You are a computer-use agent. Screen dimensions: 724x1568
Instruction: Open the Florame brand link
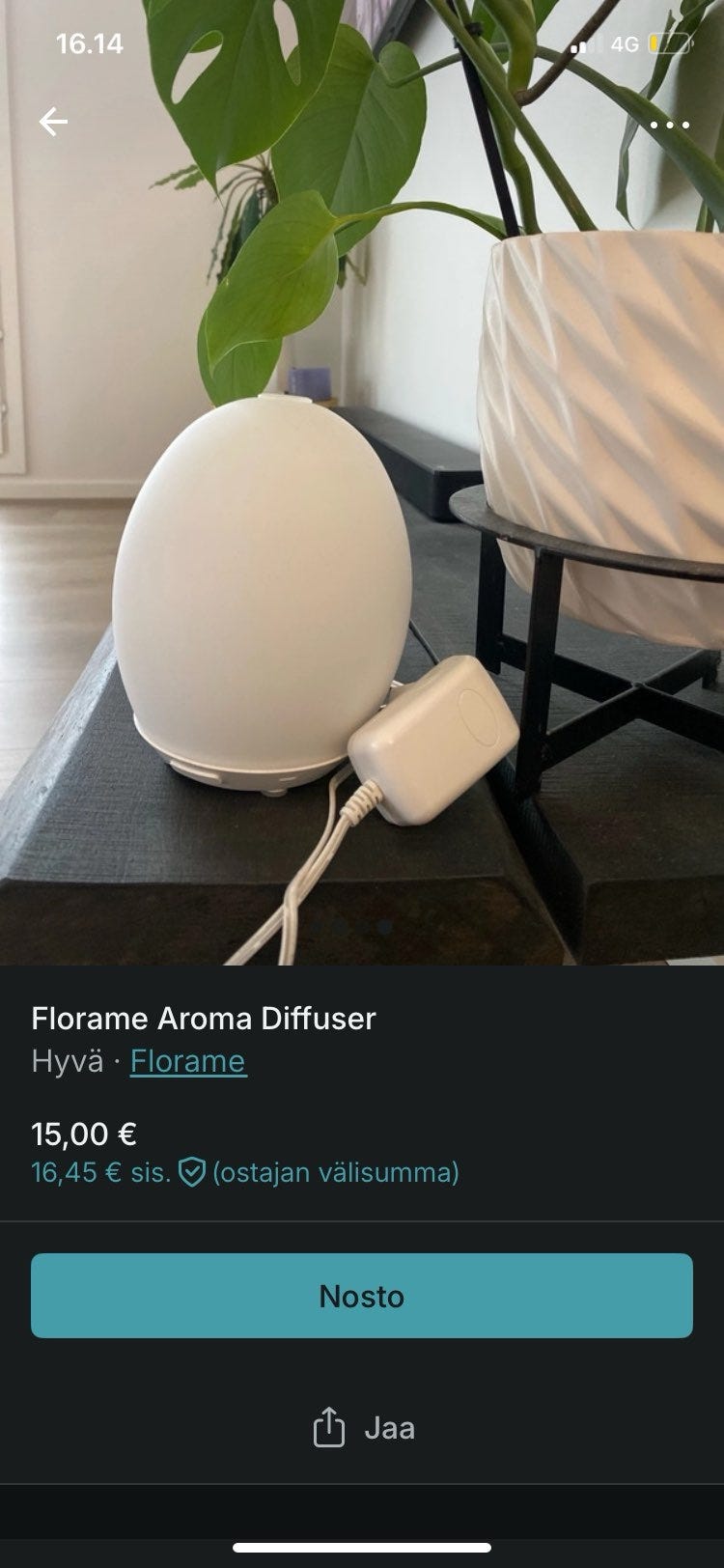(188, 1060)
